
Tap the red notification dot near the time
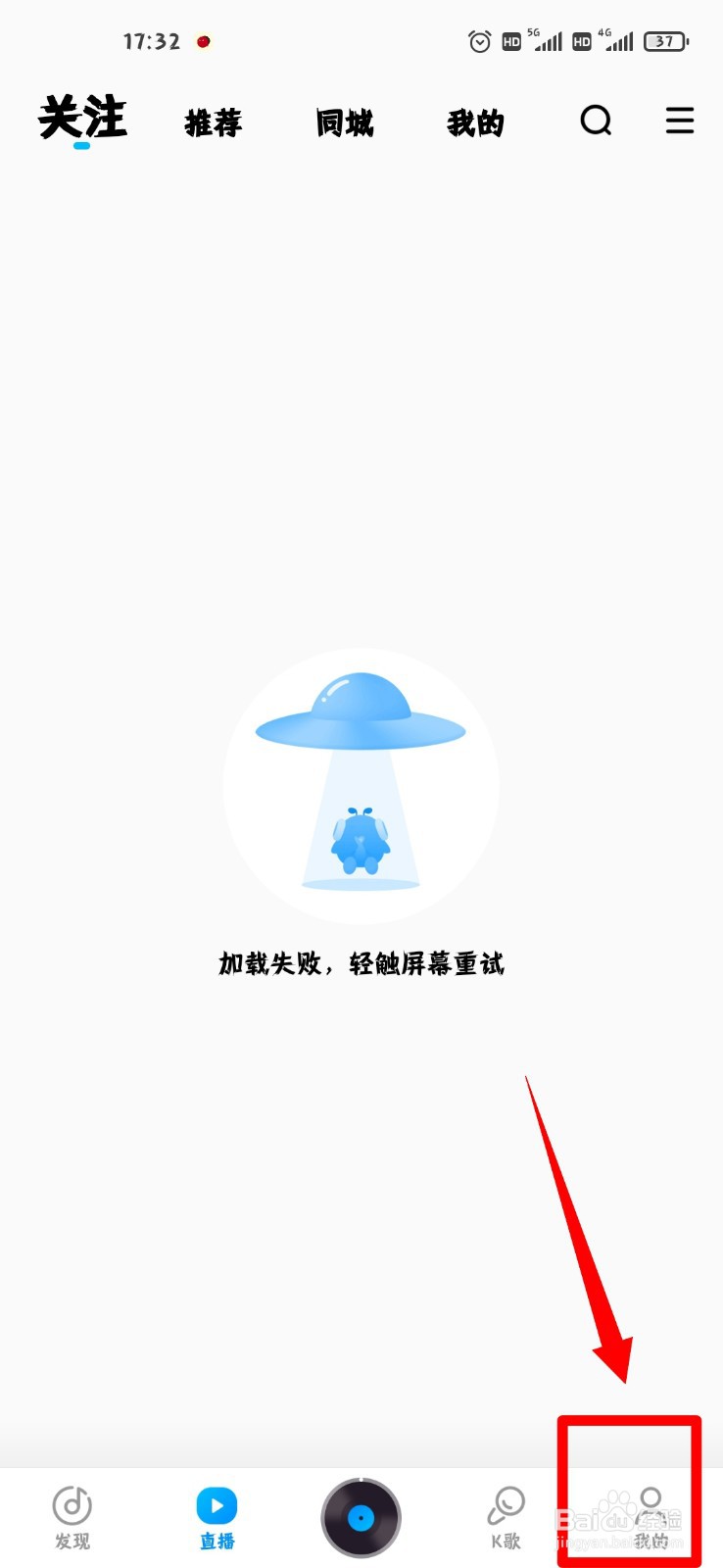204,41
